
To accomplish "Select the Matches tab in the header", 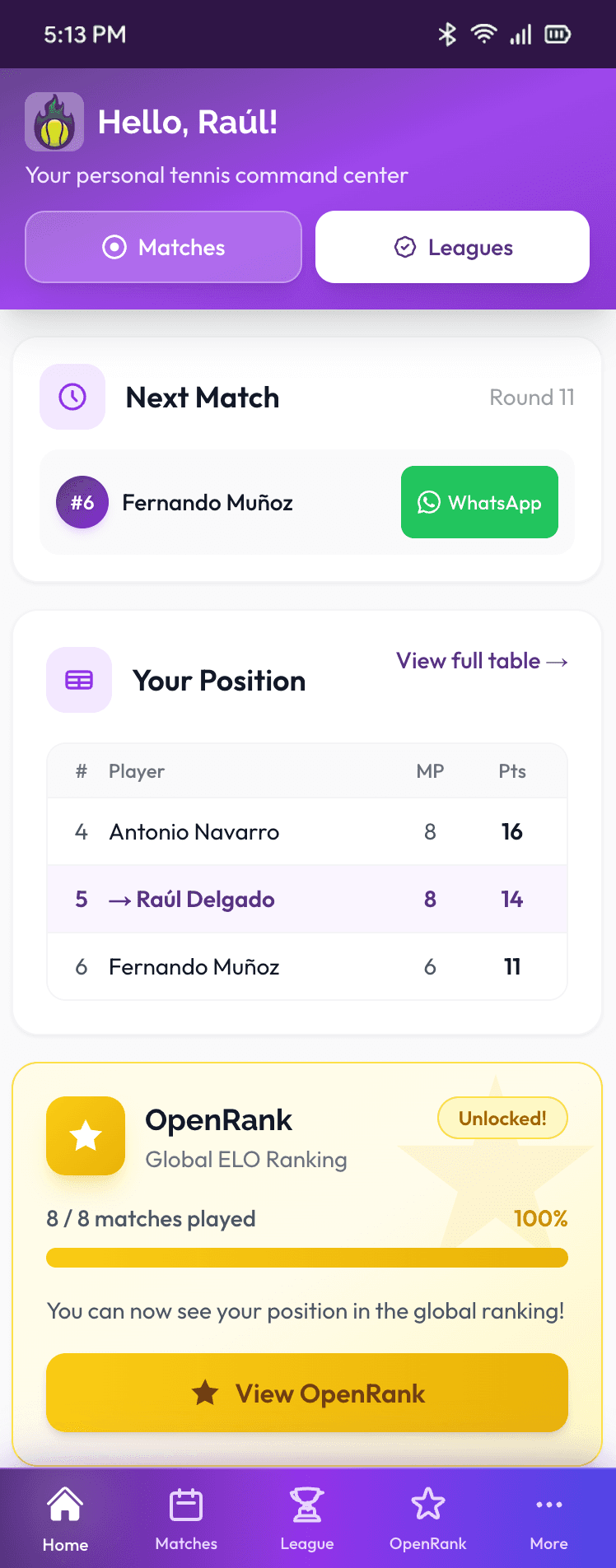I will click(x=163, y=247).
